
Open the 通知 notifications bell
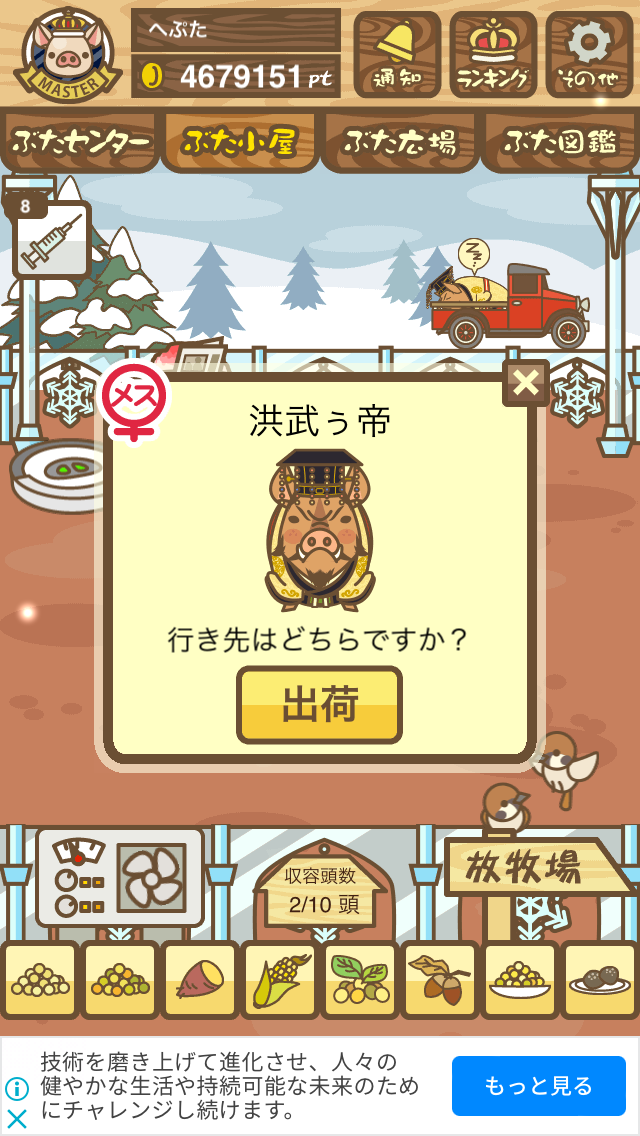point(397,55)
